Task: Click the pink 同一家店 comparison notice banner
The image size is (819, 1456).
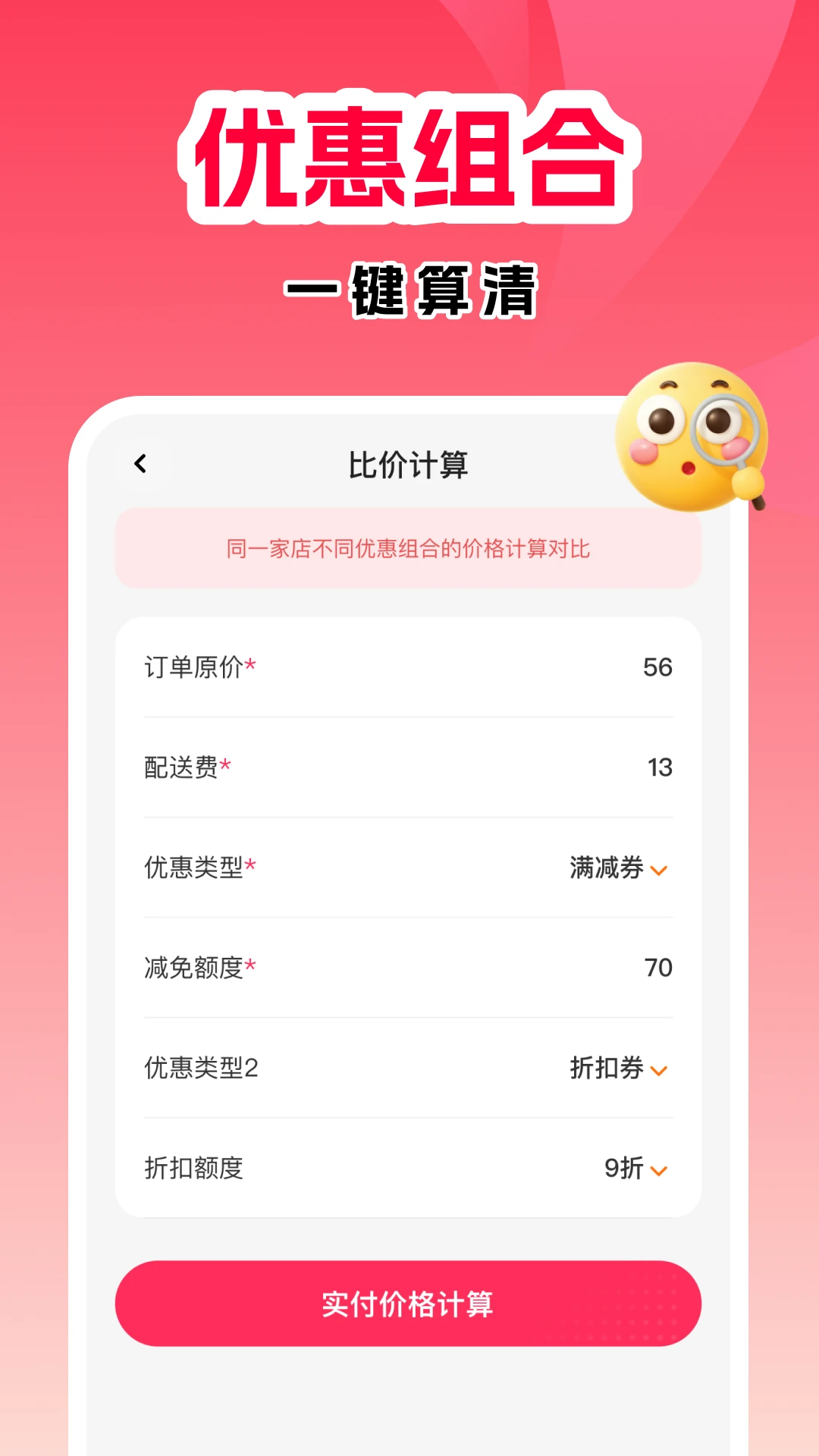Action: pos(409,548)
